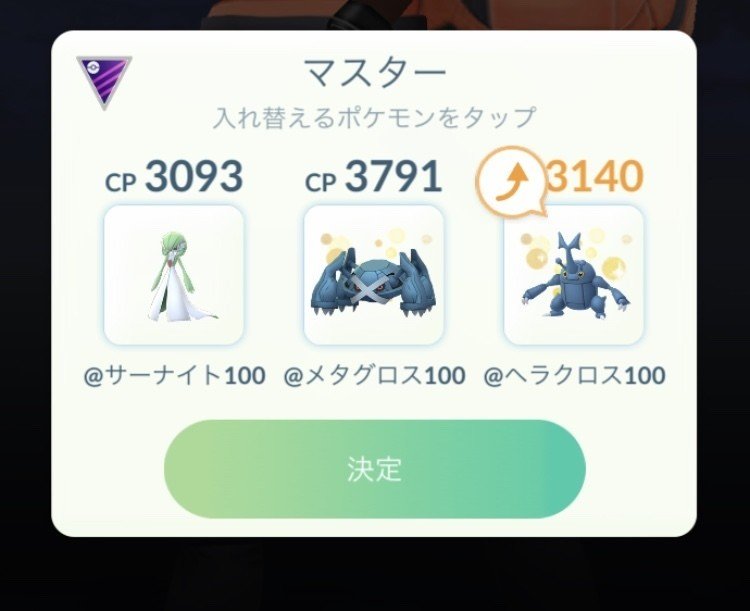This screenshot has width=750, height=611.
Task: Confirm the team with the 決定 button
Action: pyautogui.click(x=374, y=469)
